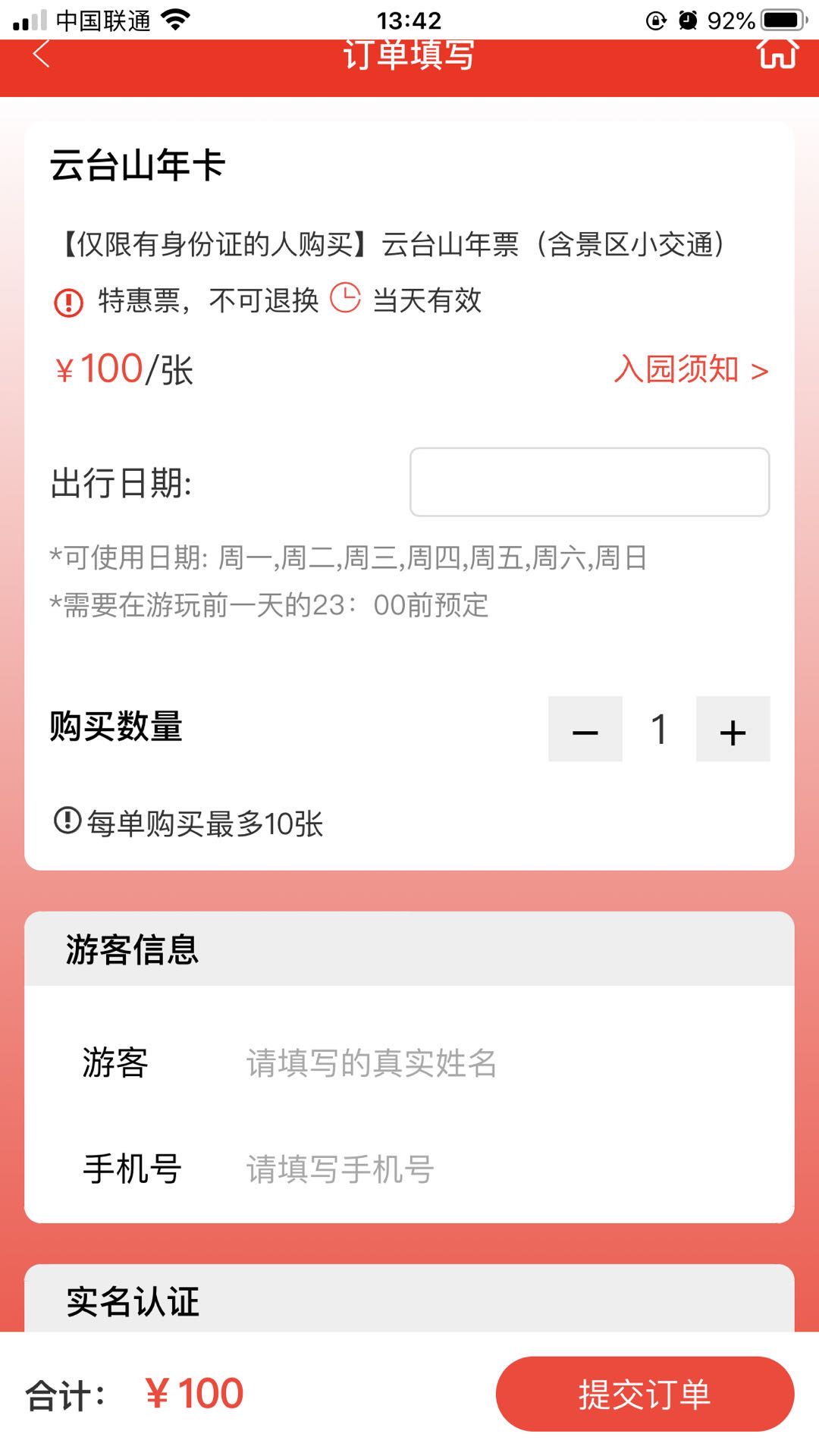
Task: Tap the 游客 real name field
Action: (x=500, y=1063)
